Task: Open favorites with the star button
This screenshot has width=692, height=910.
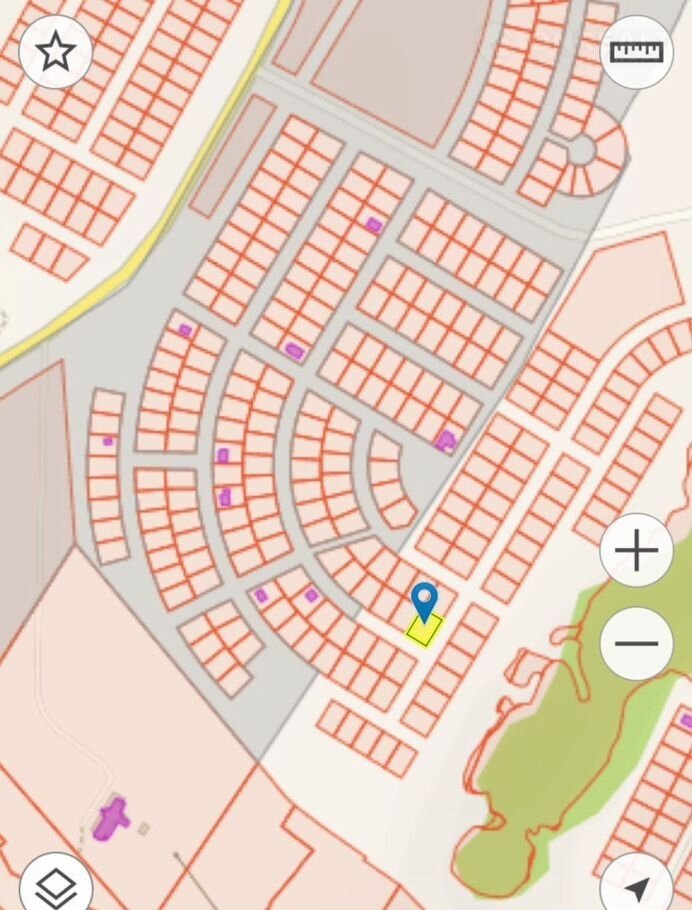Action: point(56,52)
